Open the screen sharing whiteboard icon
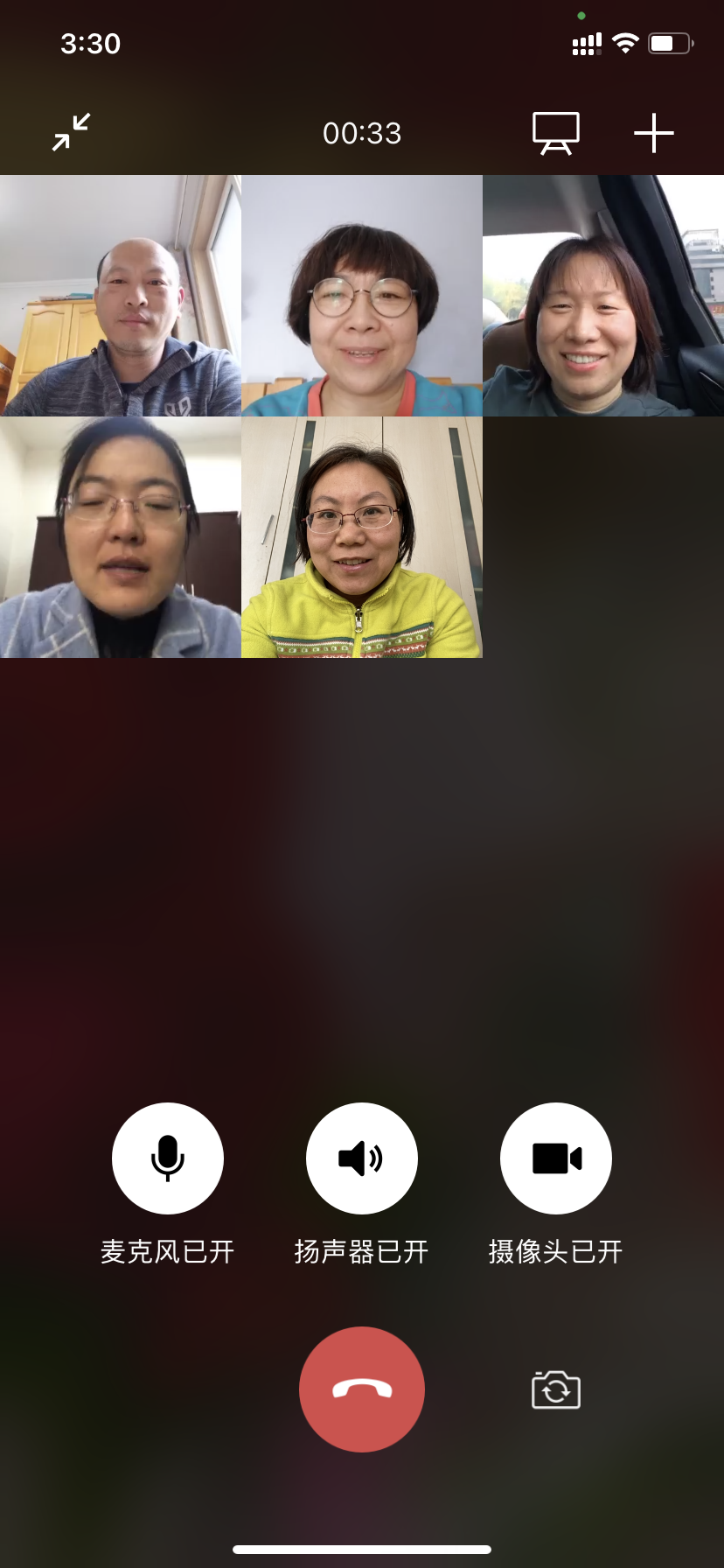 [x=556, y=134]
